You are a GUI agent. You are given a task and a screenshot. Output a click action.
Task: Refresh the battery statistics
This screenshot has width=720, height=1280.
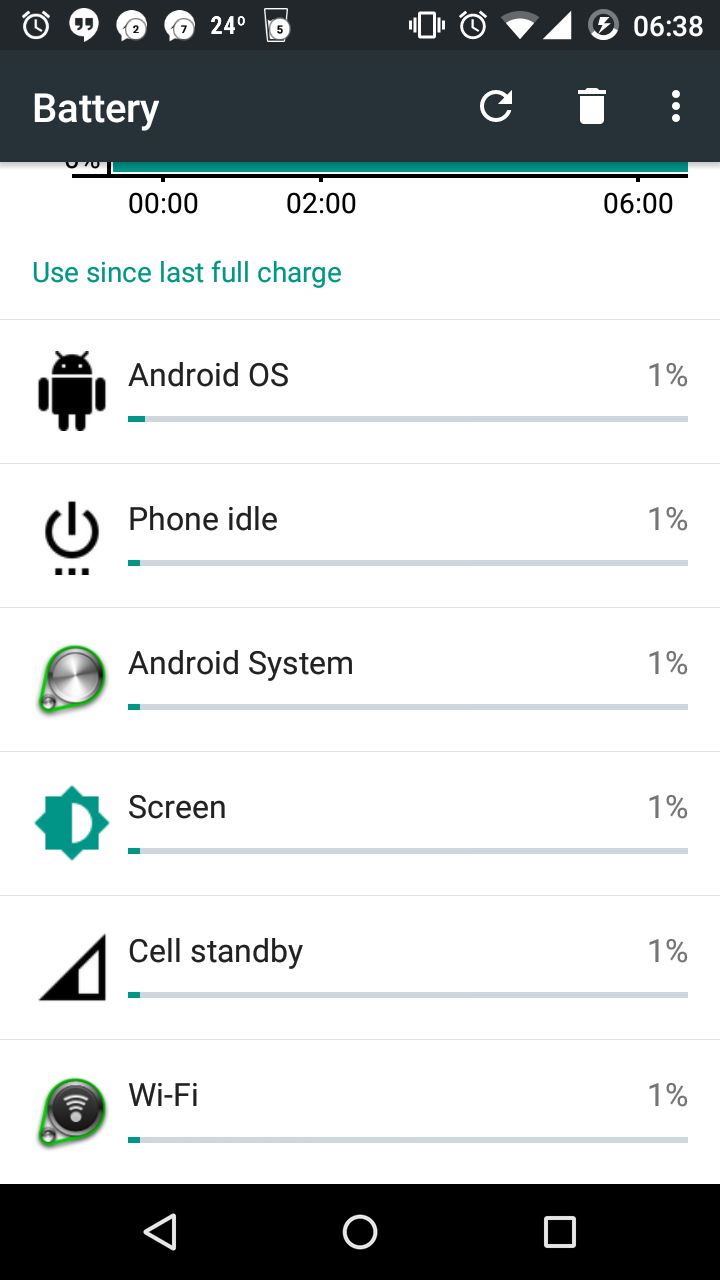tap(496, 106)
